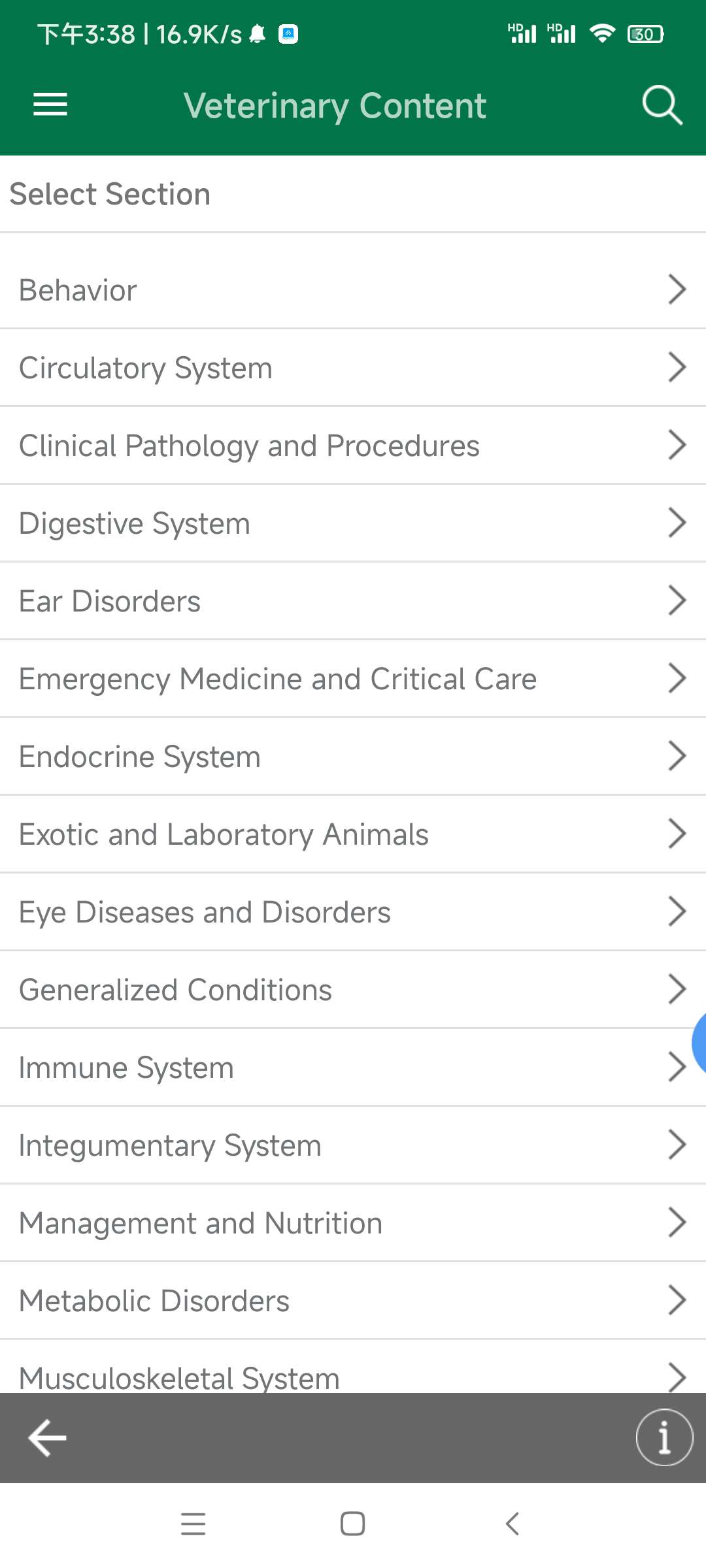Go to the system home screen
The image size is (706, 1568).
pyautogui.click(x=352, y=1524)
